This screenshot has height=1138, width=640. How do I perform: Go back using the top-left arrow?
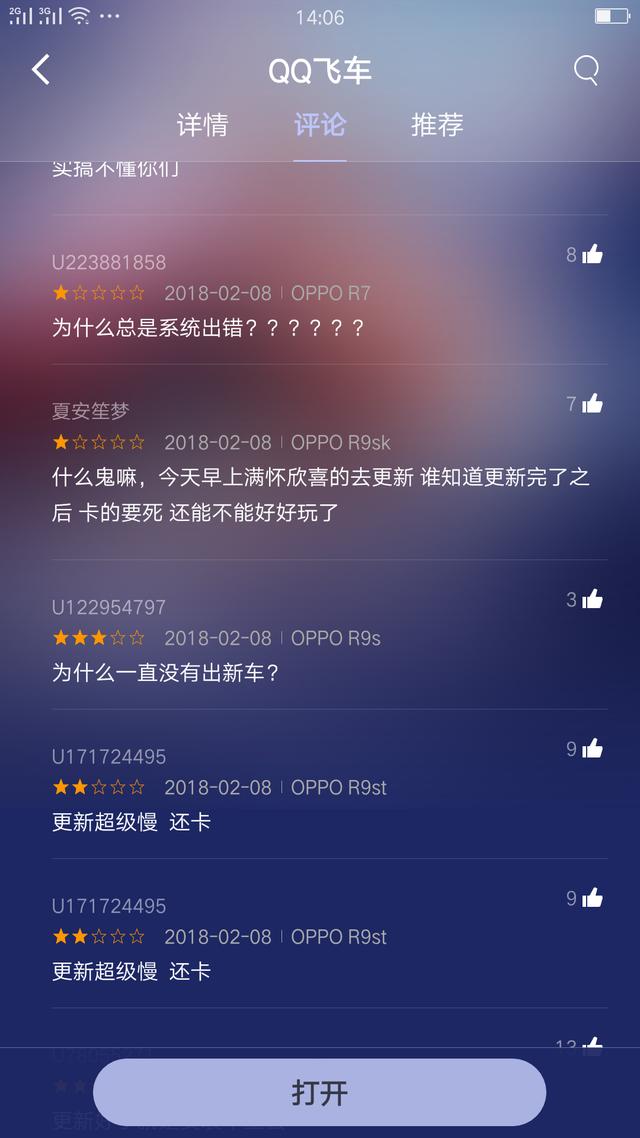click(x=41, y=70)
